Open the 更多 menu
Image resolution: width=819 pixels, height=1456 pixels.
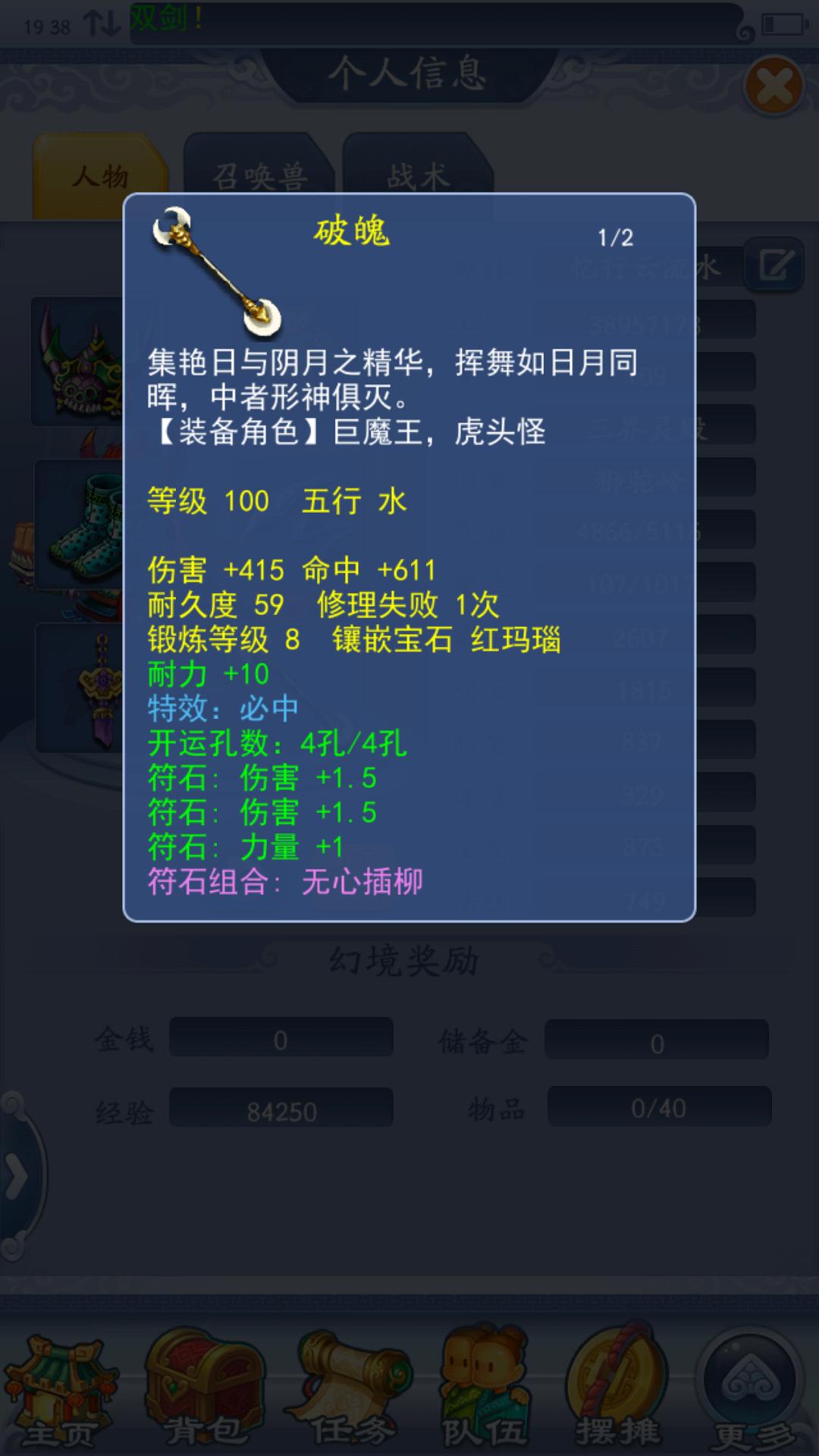751,1392
